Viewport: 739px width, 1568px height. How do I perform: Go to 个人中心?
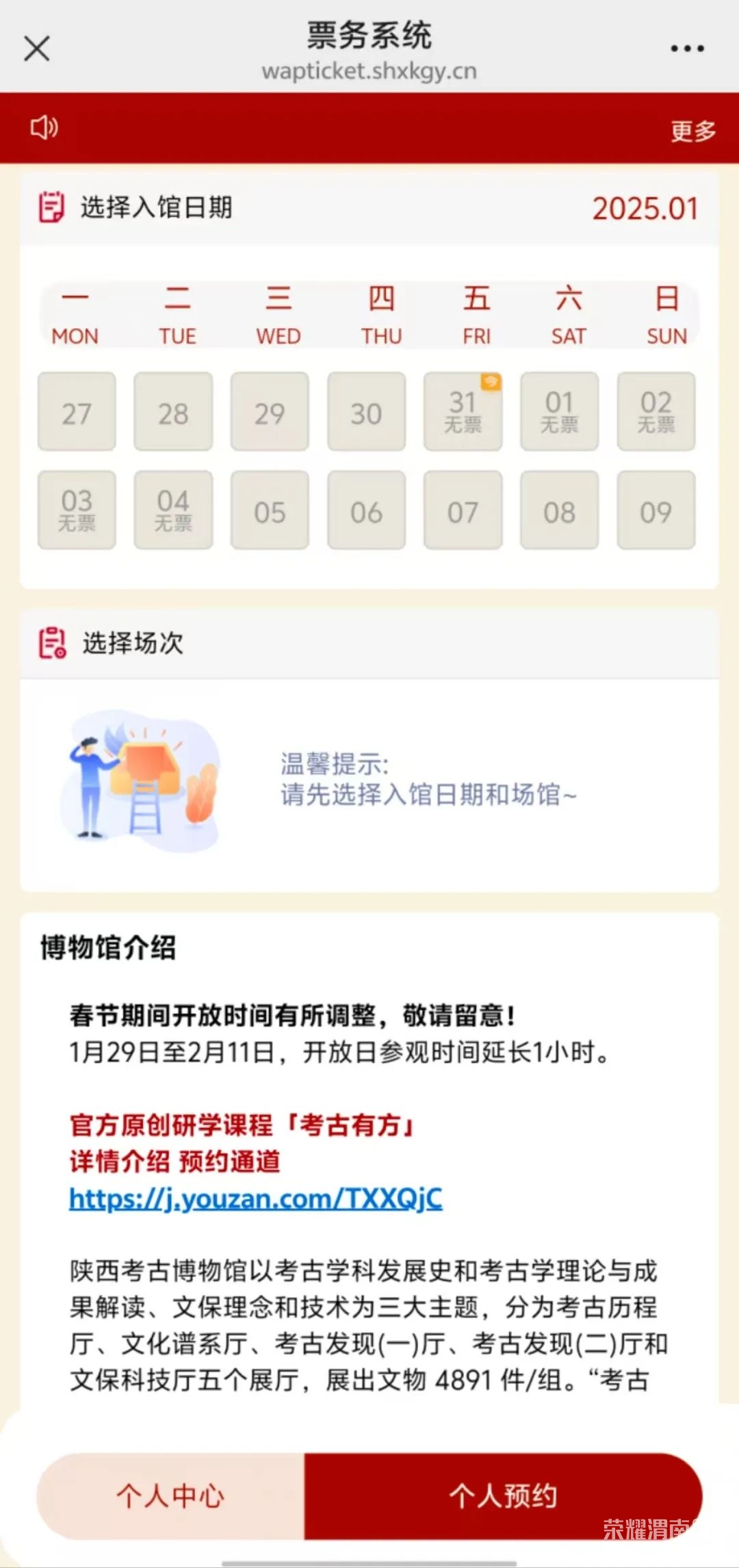pos(170,1495)
